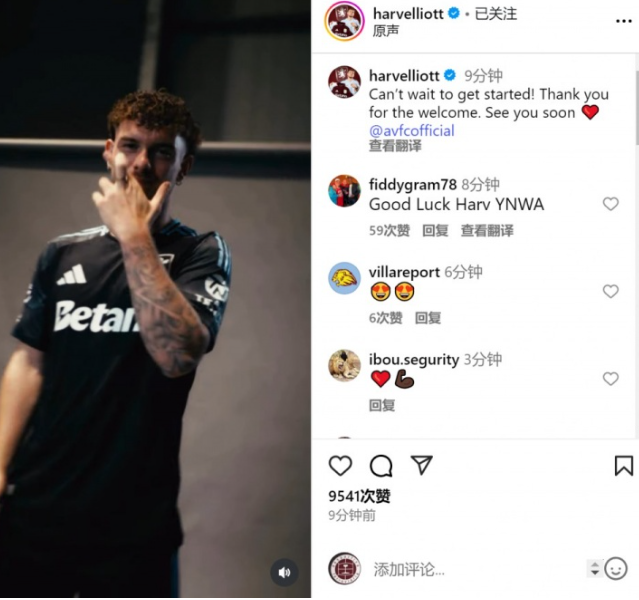Tap 查看翻译 under the post caption
Image resolution: width=639 pixels, height=600 pixels.
point(395,146)
